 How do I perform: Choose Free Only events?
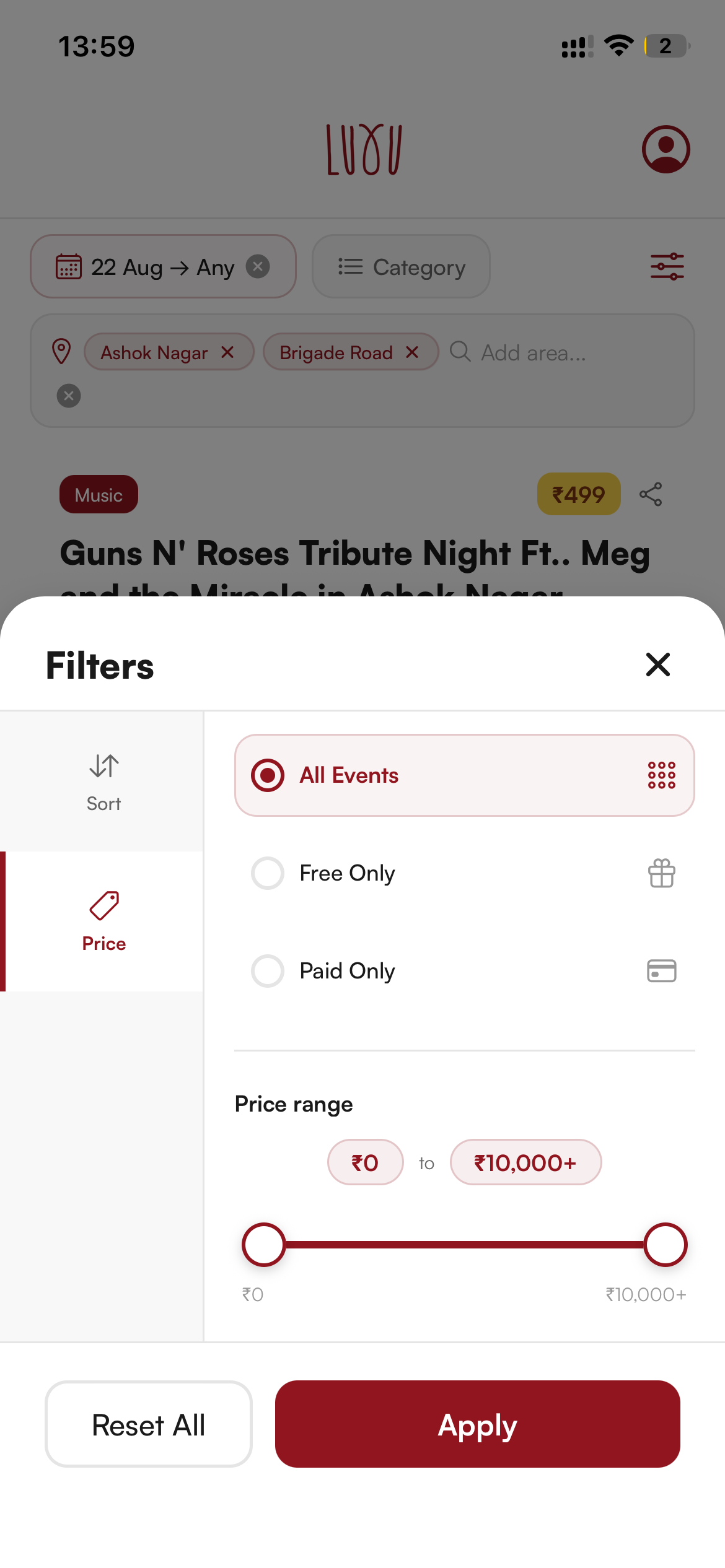464,873
